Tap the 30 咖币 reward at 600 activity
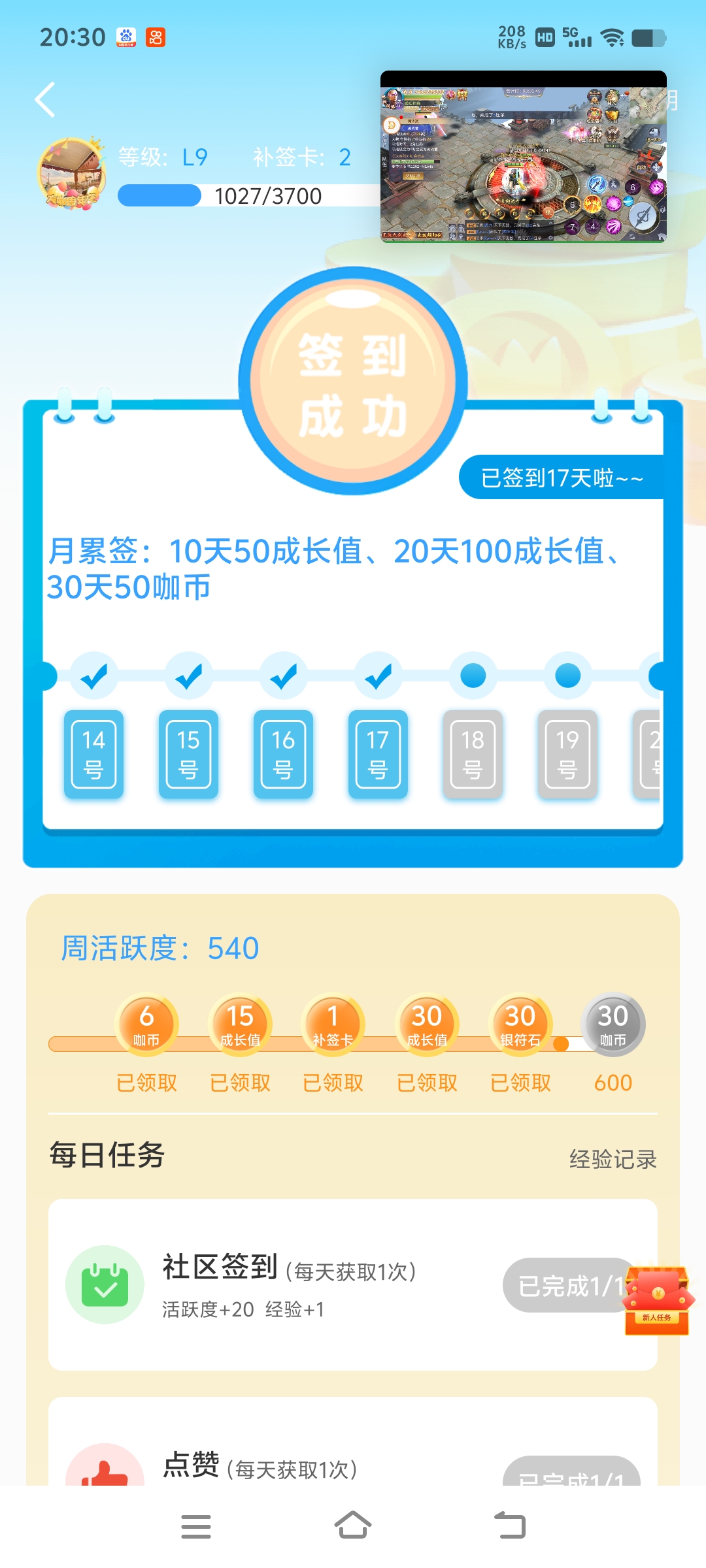 (x=613, y=1024)
